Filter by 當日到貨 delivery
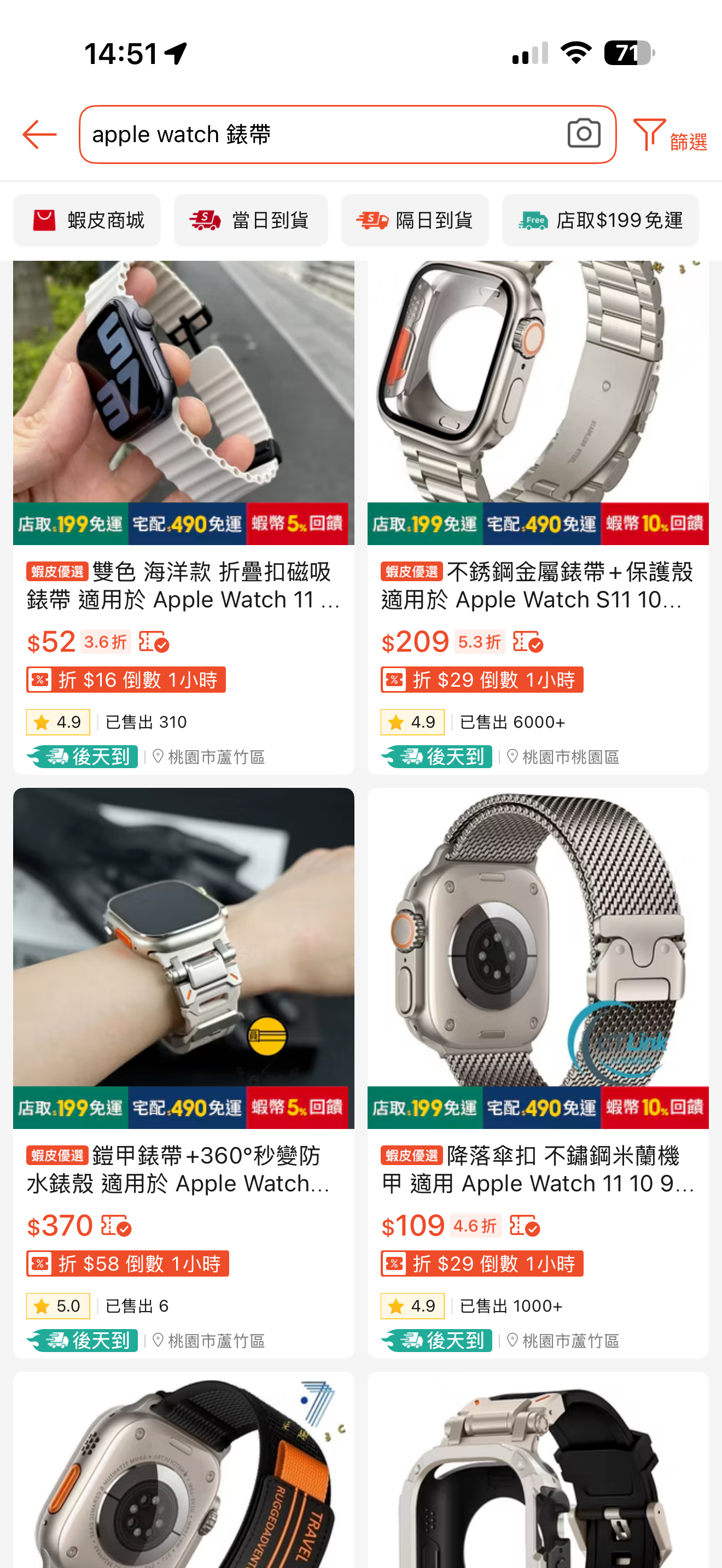This screenshot has height=1568, width=722. tap(250, 220)
